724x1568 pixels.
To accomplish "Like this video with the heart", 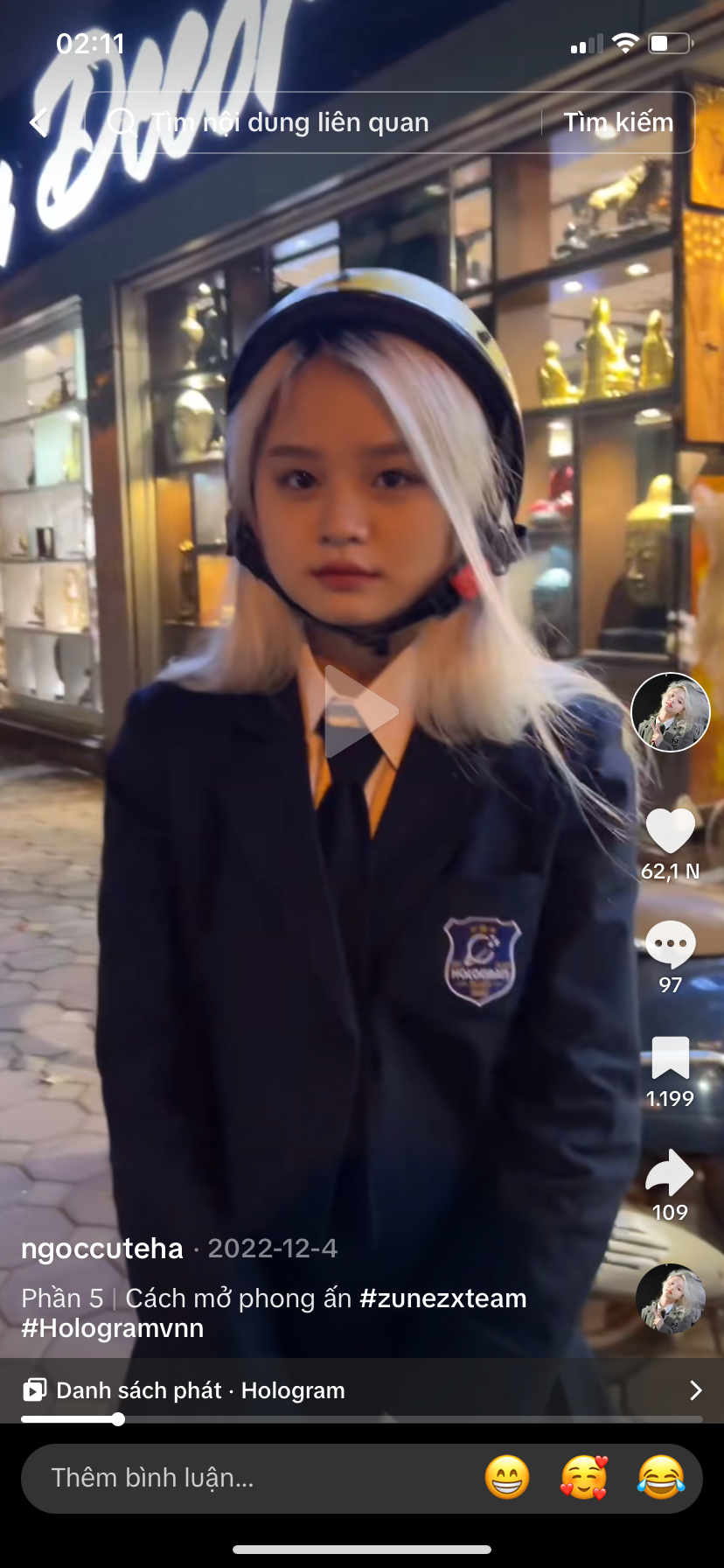I will [671, 831].
